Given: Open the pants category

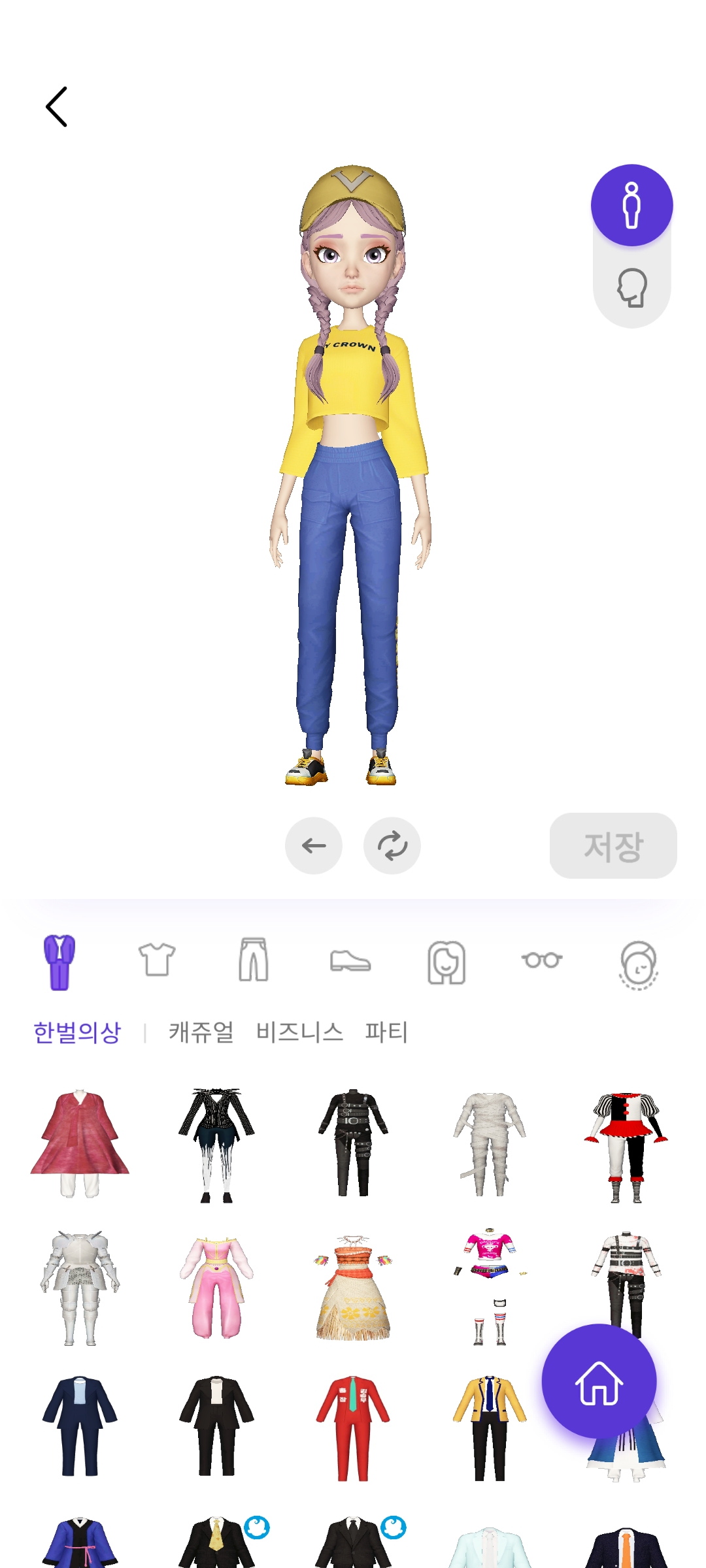Looking at the screenshot, I should [254, 960].
